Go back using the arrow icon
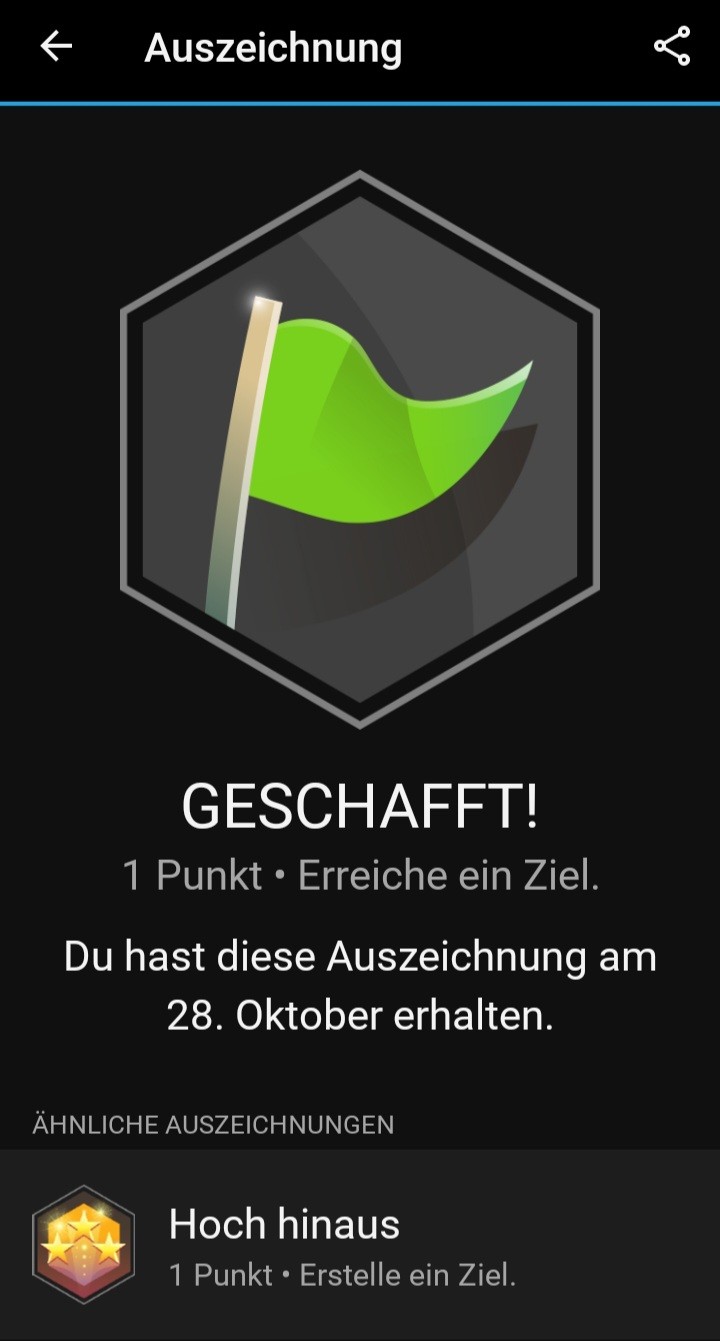 [56, 47]
